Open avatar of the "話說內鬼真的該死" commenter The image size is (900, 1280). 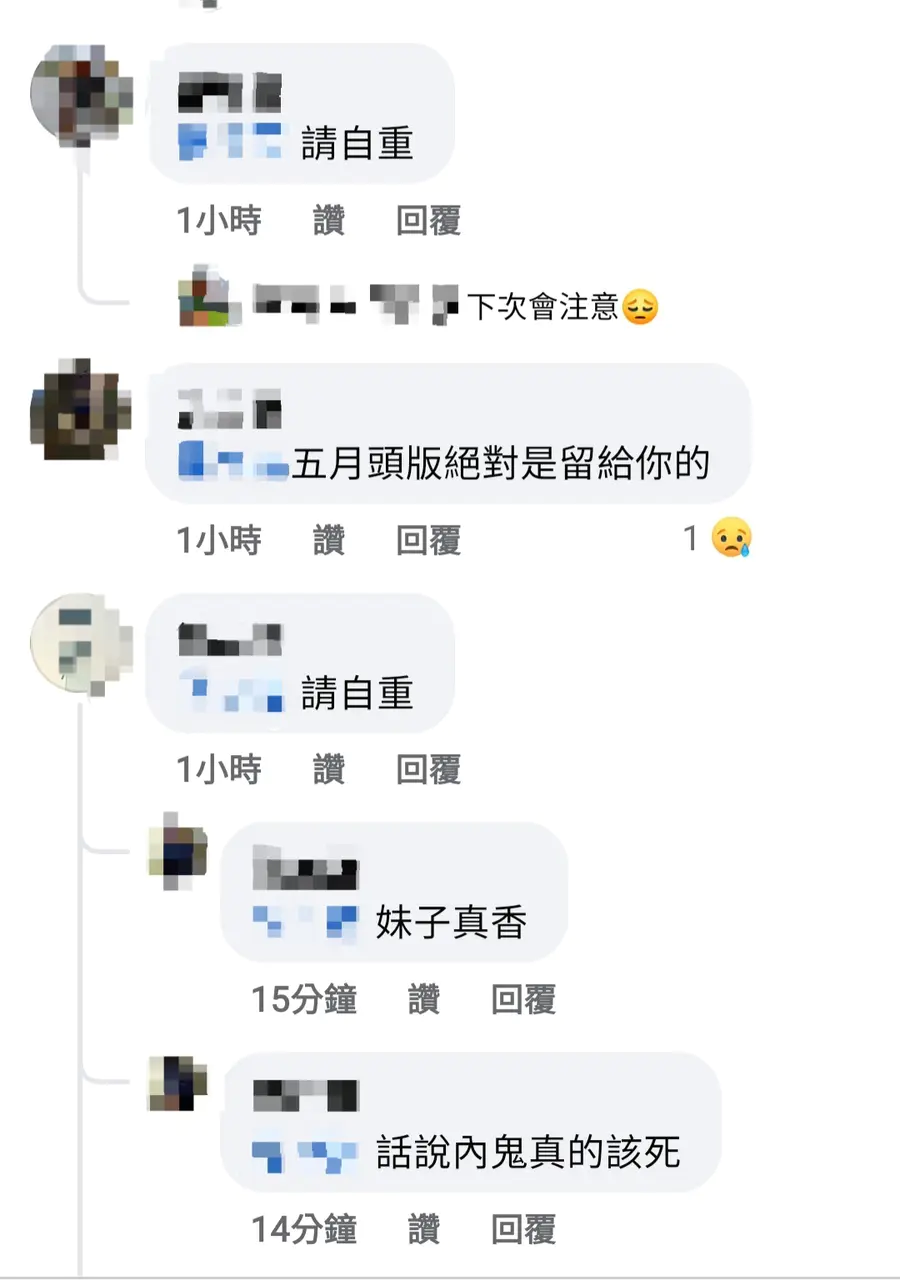[178, 1084]
